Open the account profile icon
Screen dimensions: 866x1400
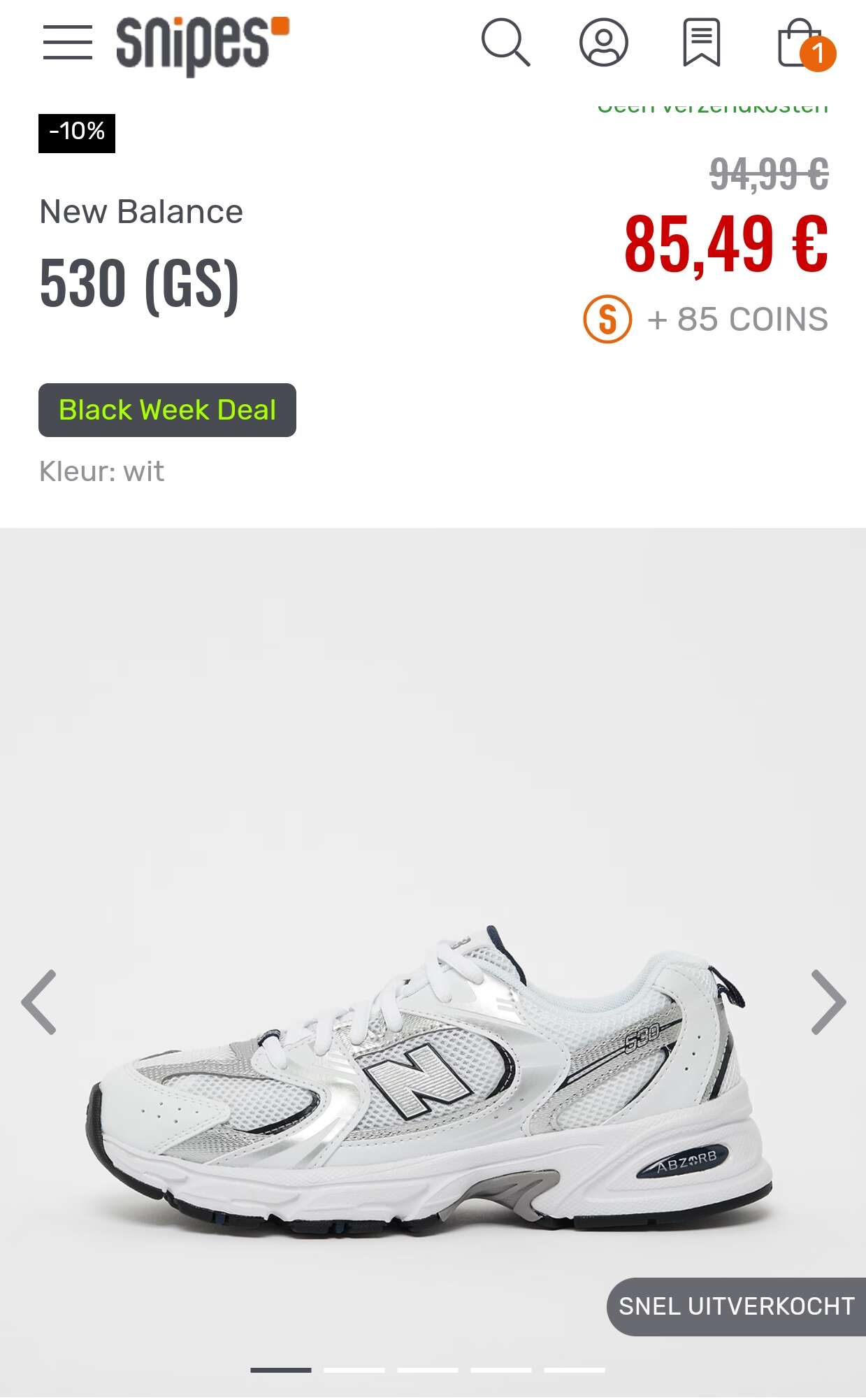click(x=604, y=43)
